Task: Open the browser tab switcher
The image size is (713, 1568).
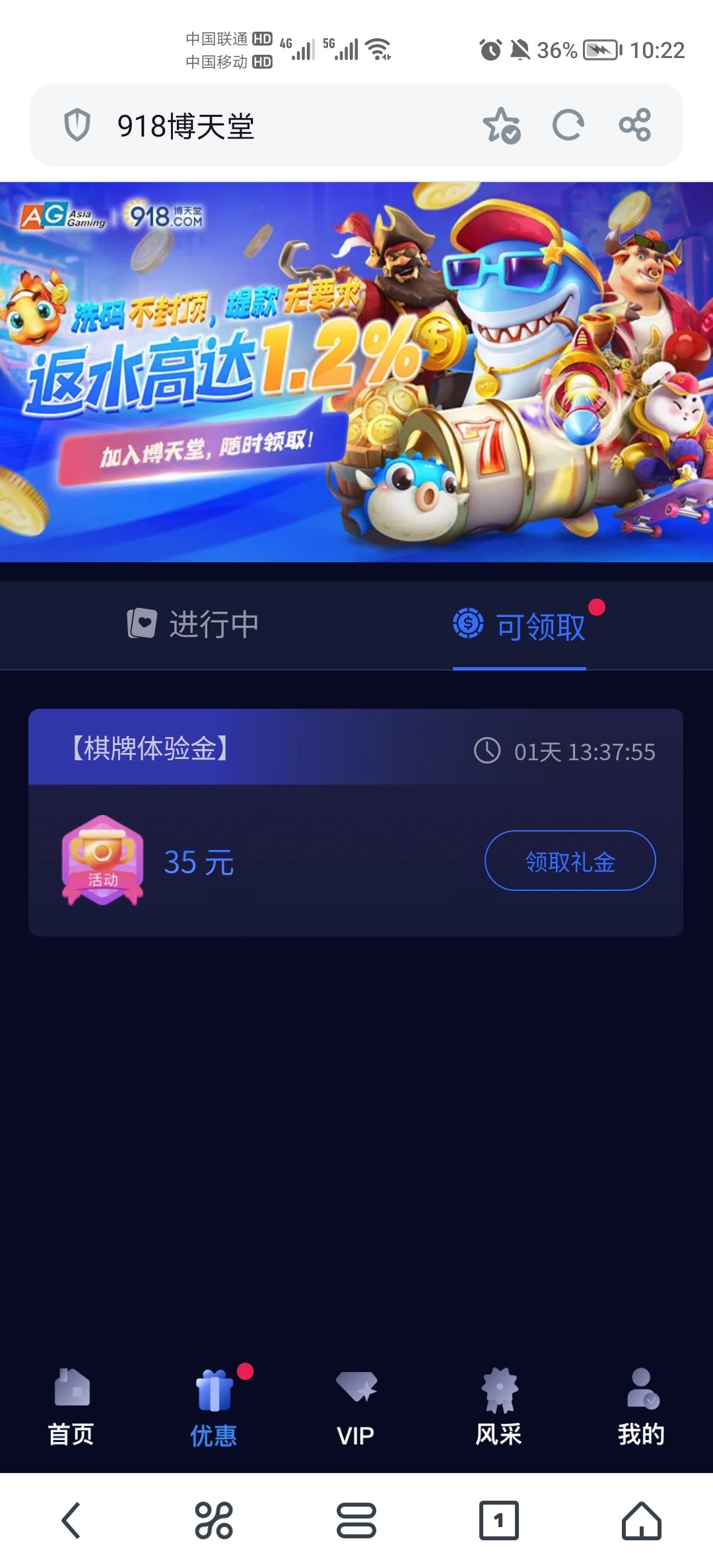Action: 498,1520
